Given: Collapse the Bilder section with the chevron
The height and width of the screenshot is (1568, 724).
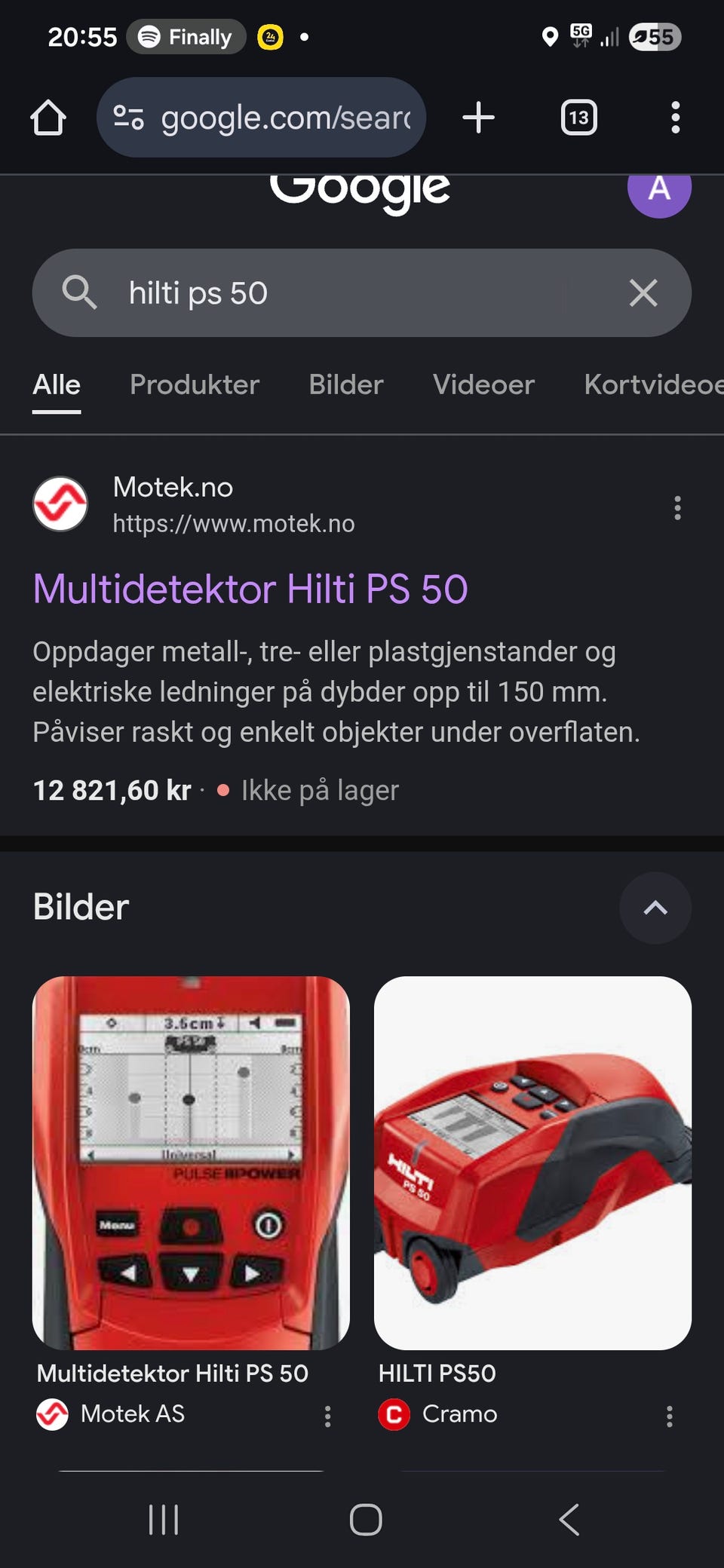Looking at the screenshot, I should (x=655, y=908).
